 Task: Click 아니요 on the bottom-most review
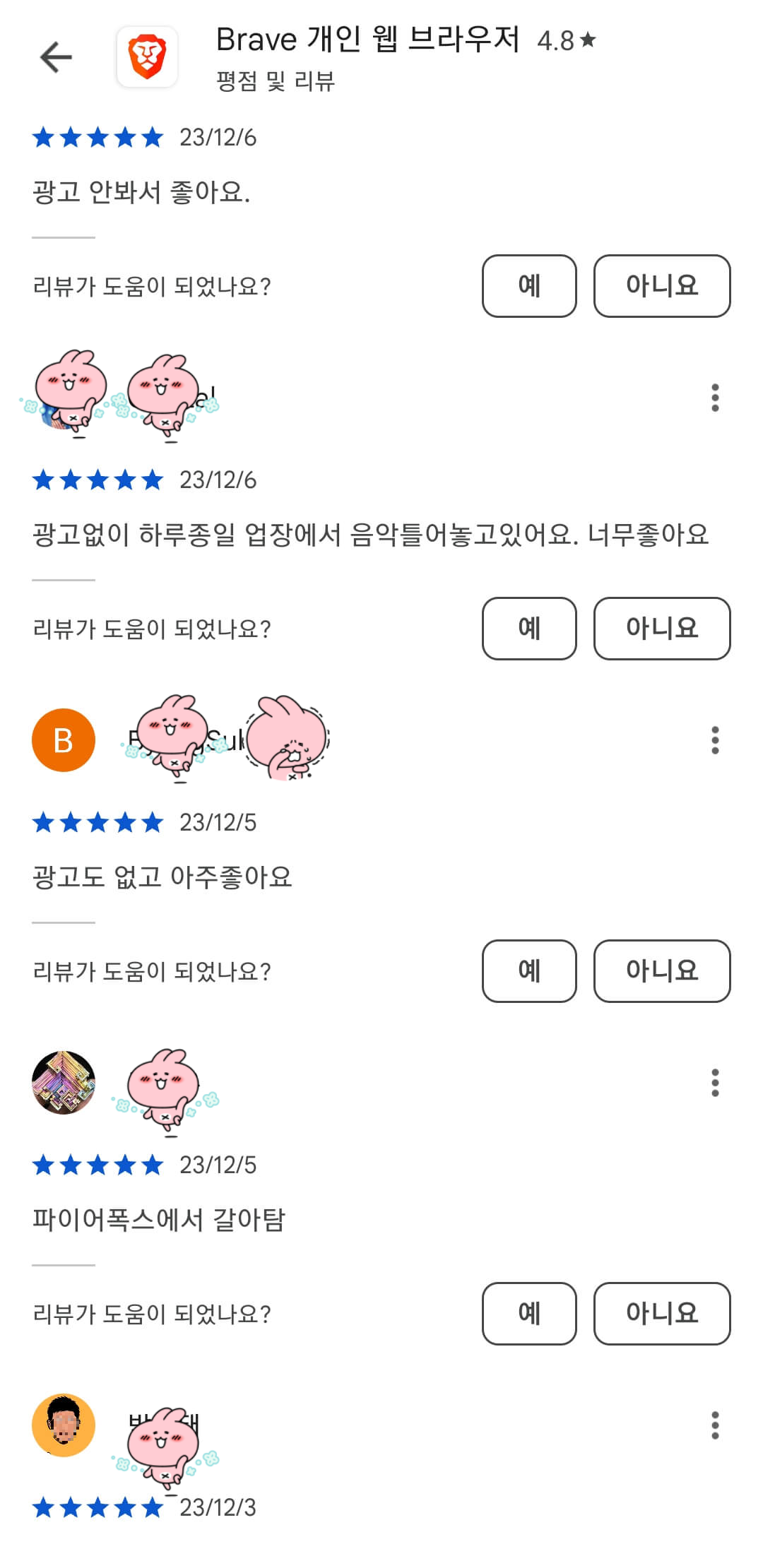point(661,1314)
